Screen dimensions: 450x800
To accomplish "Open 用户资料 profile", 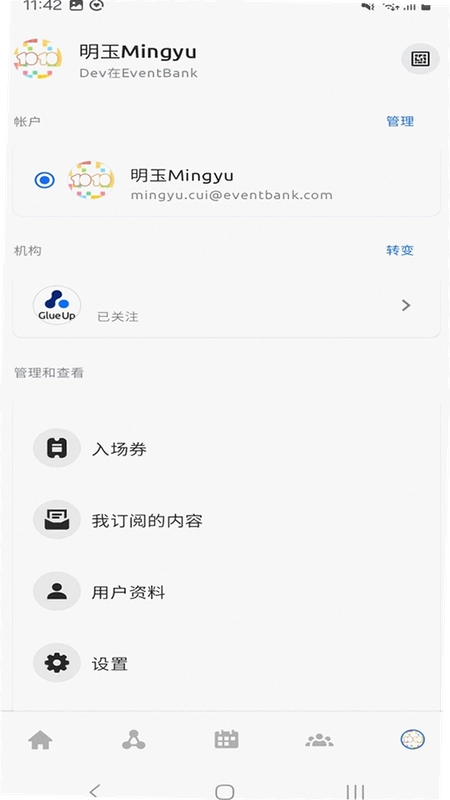I will click(226, 592).
